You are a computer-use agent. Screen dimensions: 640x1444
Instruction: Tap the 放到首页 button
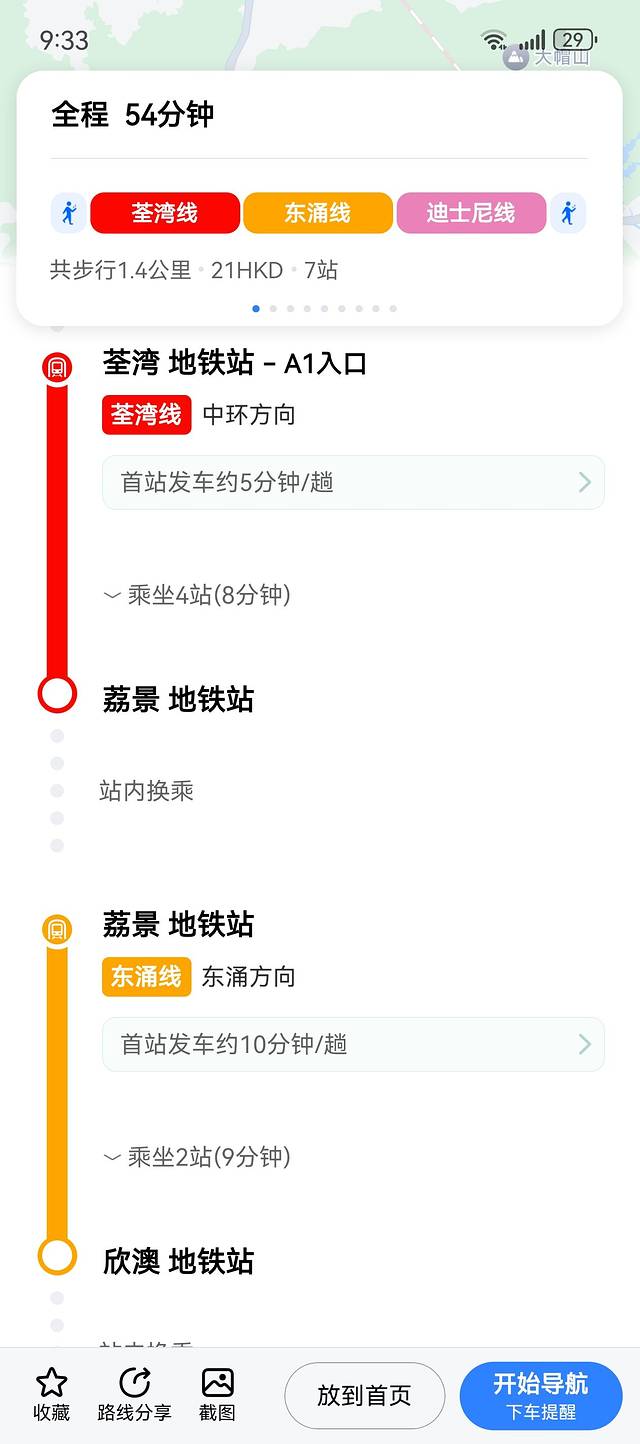pos(364,1396)
